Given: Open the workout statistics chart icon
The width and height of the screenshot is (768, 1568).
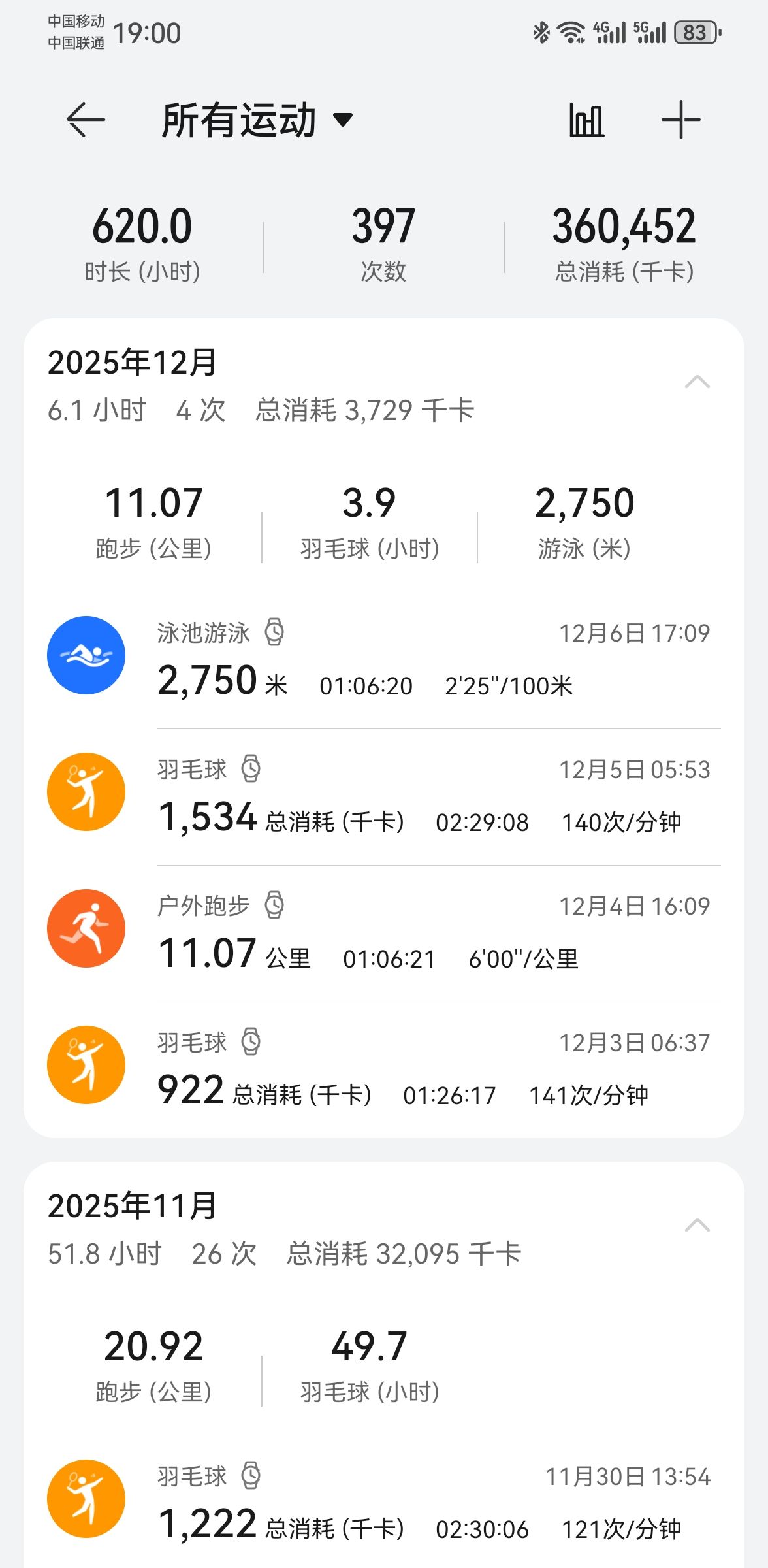Looking at the screenshot, I should [x=586, y=120].
